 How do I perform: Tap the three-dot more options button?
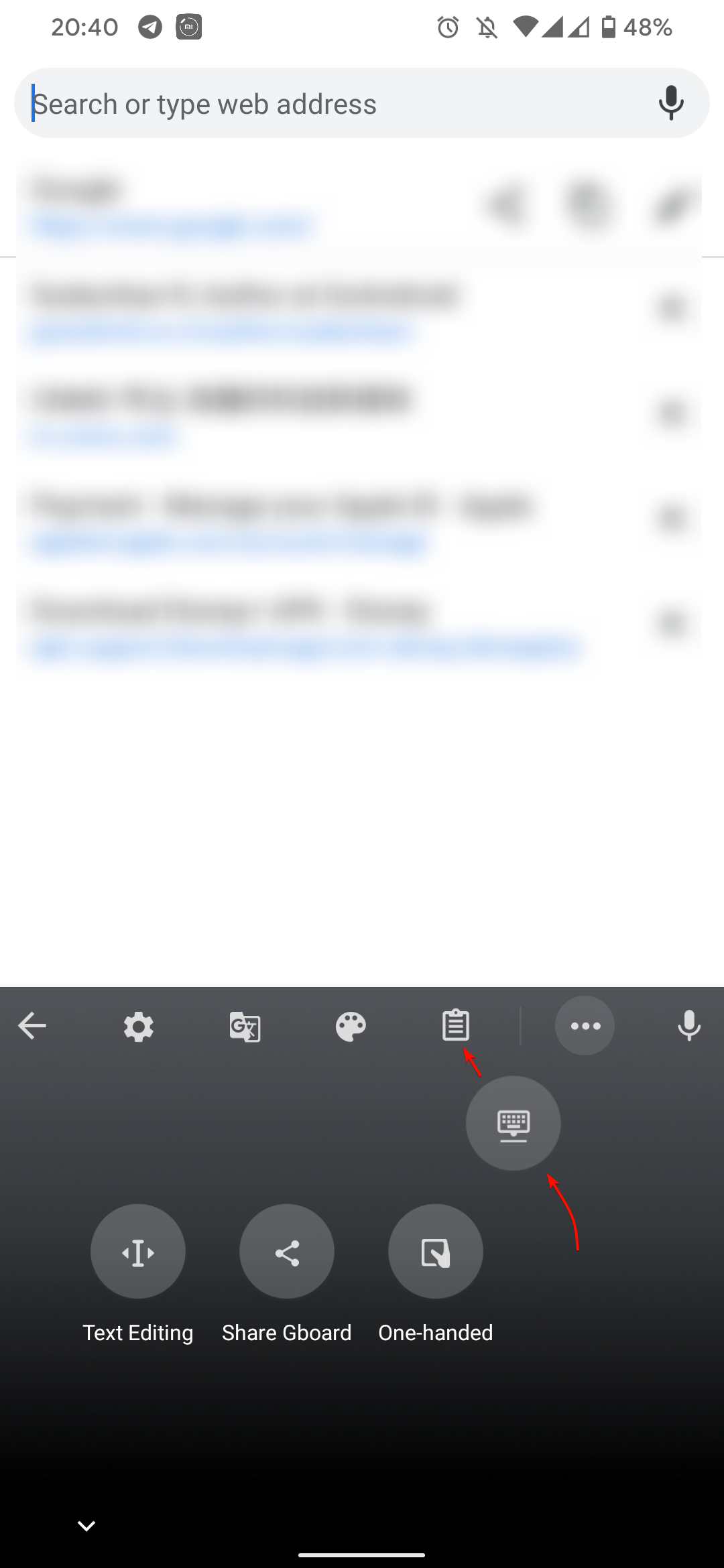[585, 1026]
